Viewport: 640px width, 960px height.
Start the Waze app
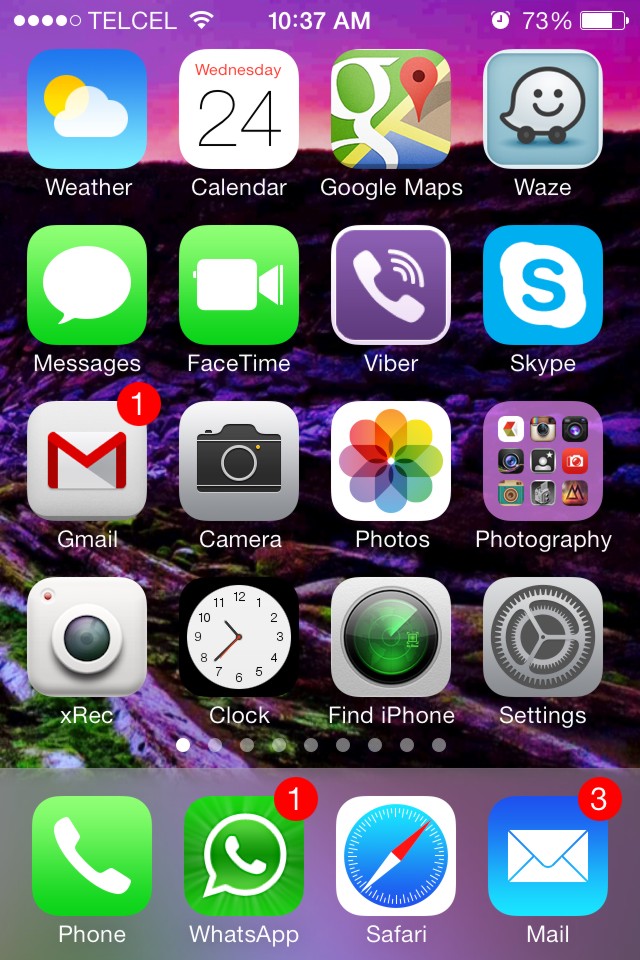pyautogui.click(x=543, y=109)
